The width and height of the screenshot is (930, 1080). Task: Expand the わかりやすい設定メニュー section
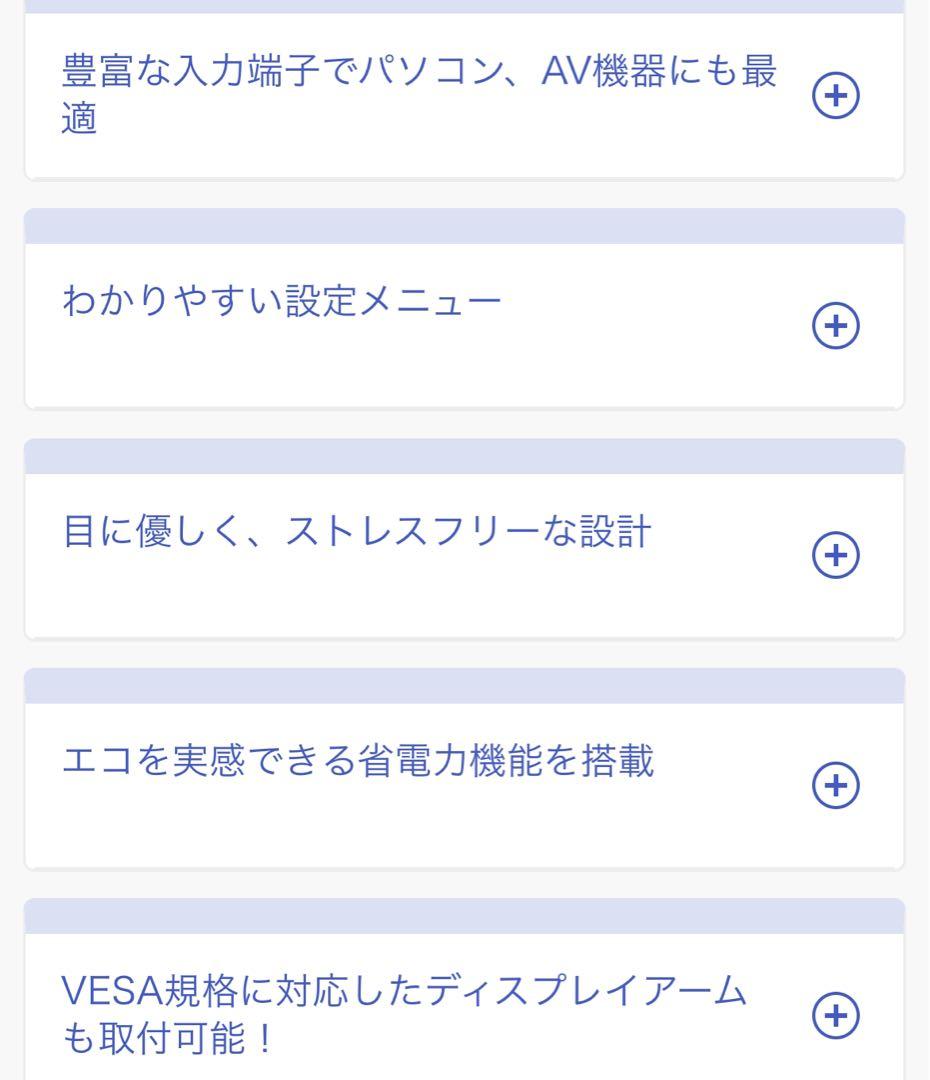click(835, 326)
